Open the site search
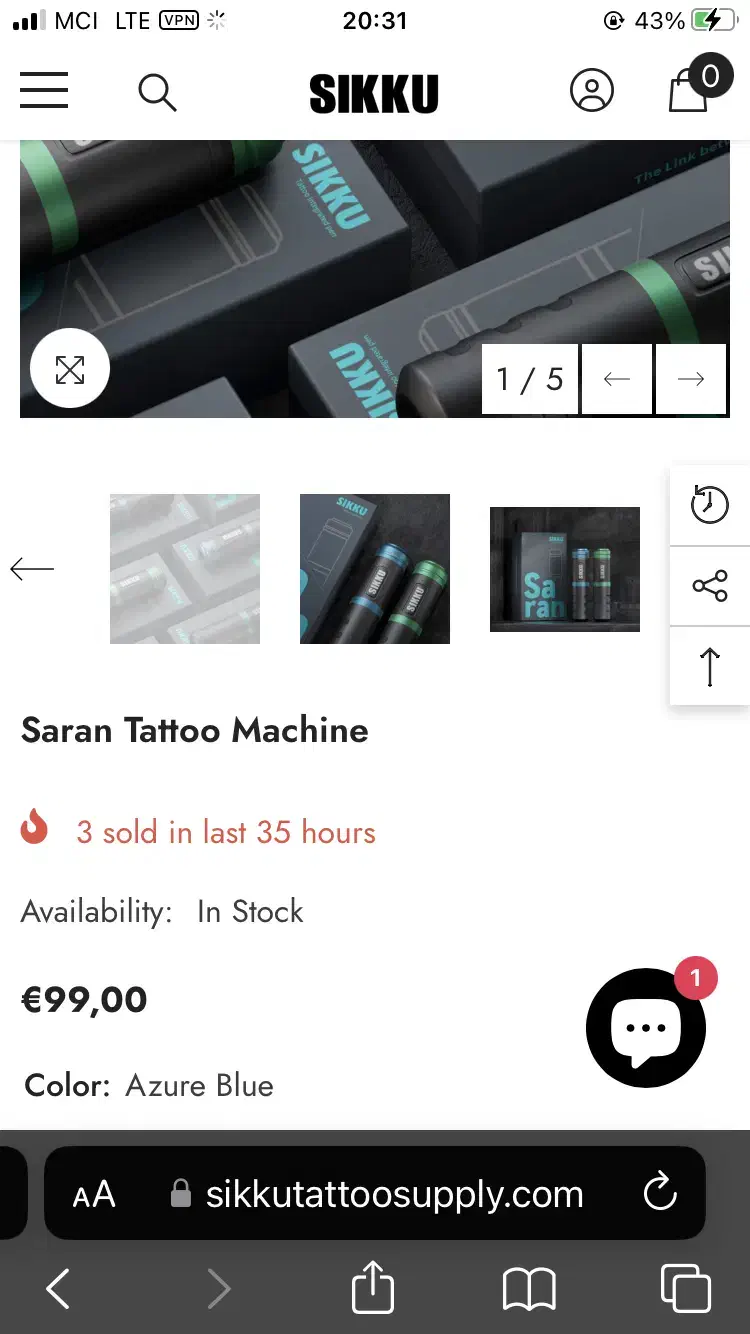This screenshot has height=1334, width=750. pos(157,92)
